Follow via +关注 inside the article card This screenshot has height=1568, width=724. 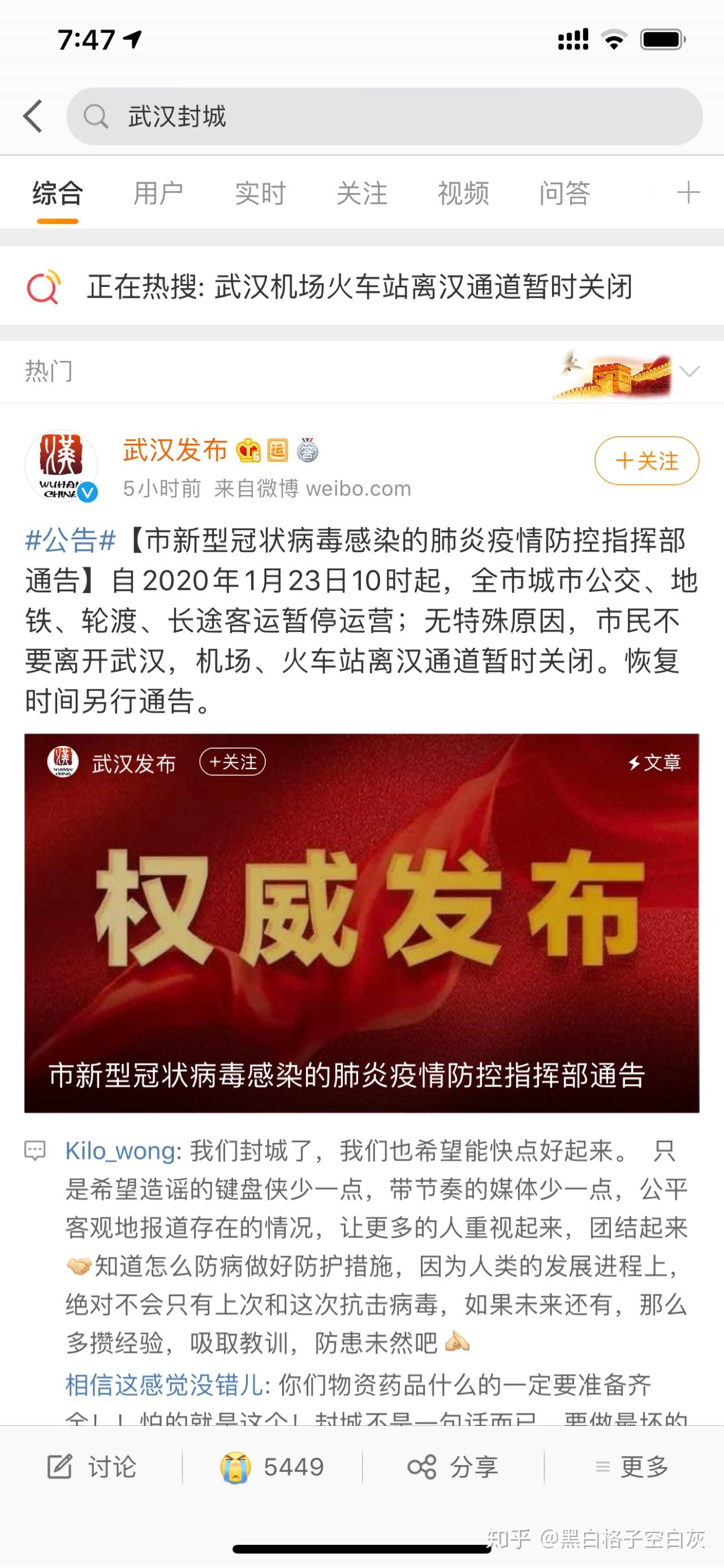click(x=232, y=762)
